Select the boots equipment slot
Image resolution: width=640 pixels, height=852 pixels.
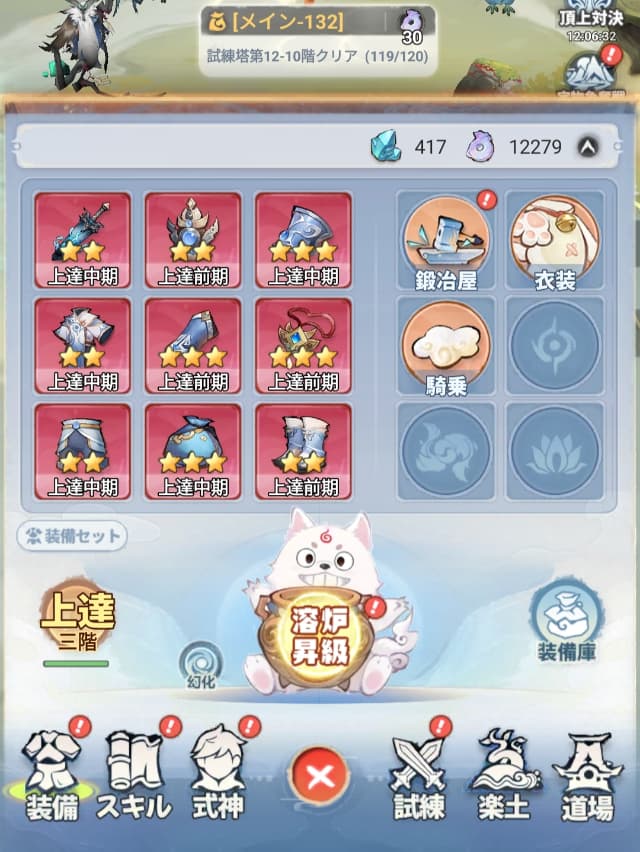click(x=303, y=451)
